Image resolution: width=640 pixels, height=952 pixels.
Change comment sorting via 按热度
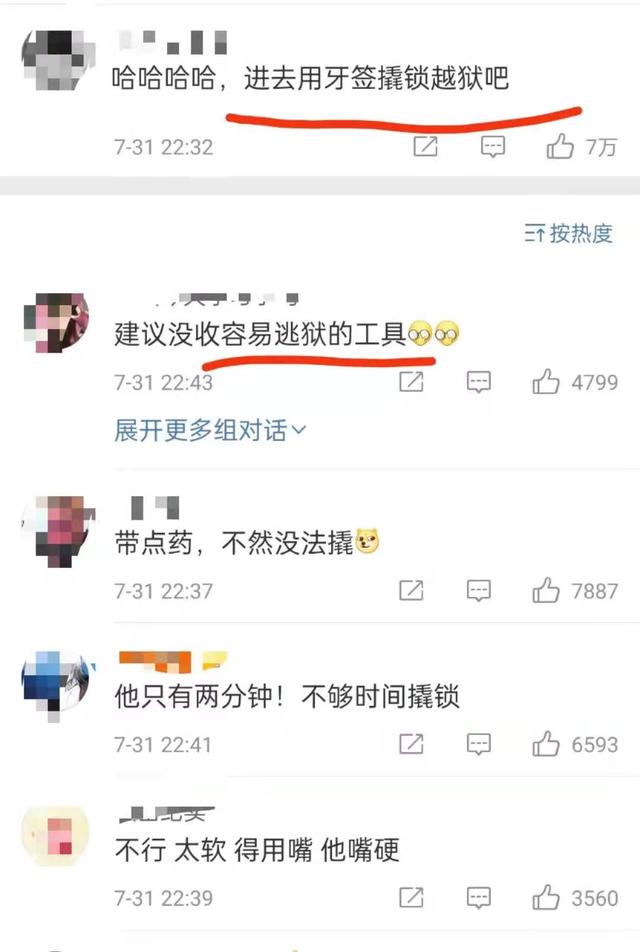568,234
